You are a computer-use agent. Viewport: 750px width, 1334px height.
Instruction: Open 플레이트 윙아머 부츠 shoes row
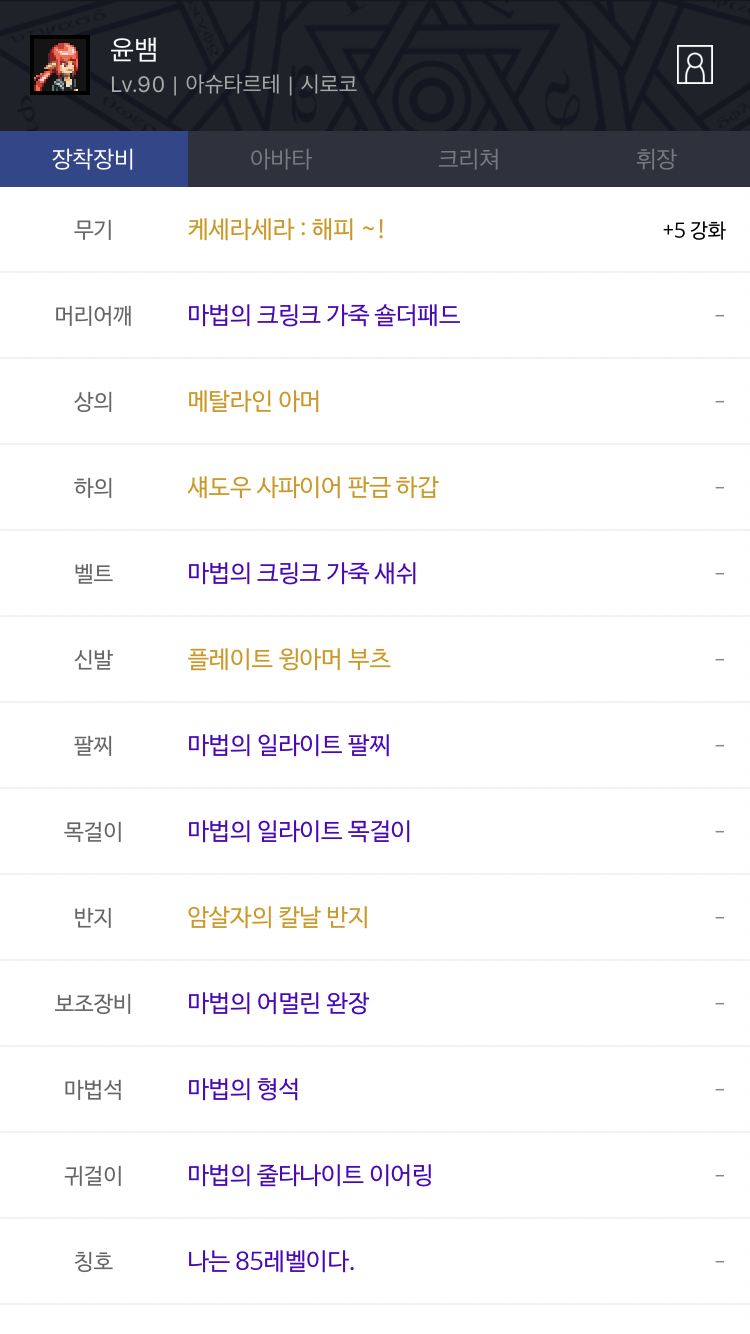coord(289,659)
